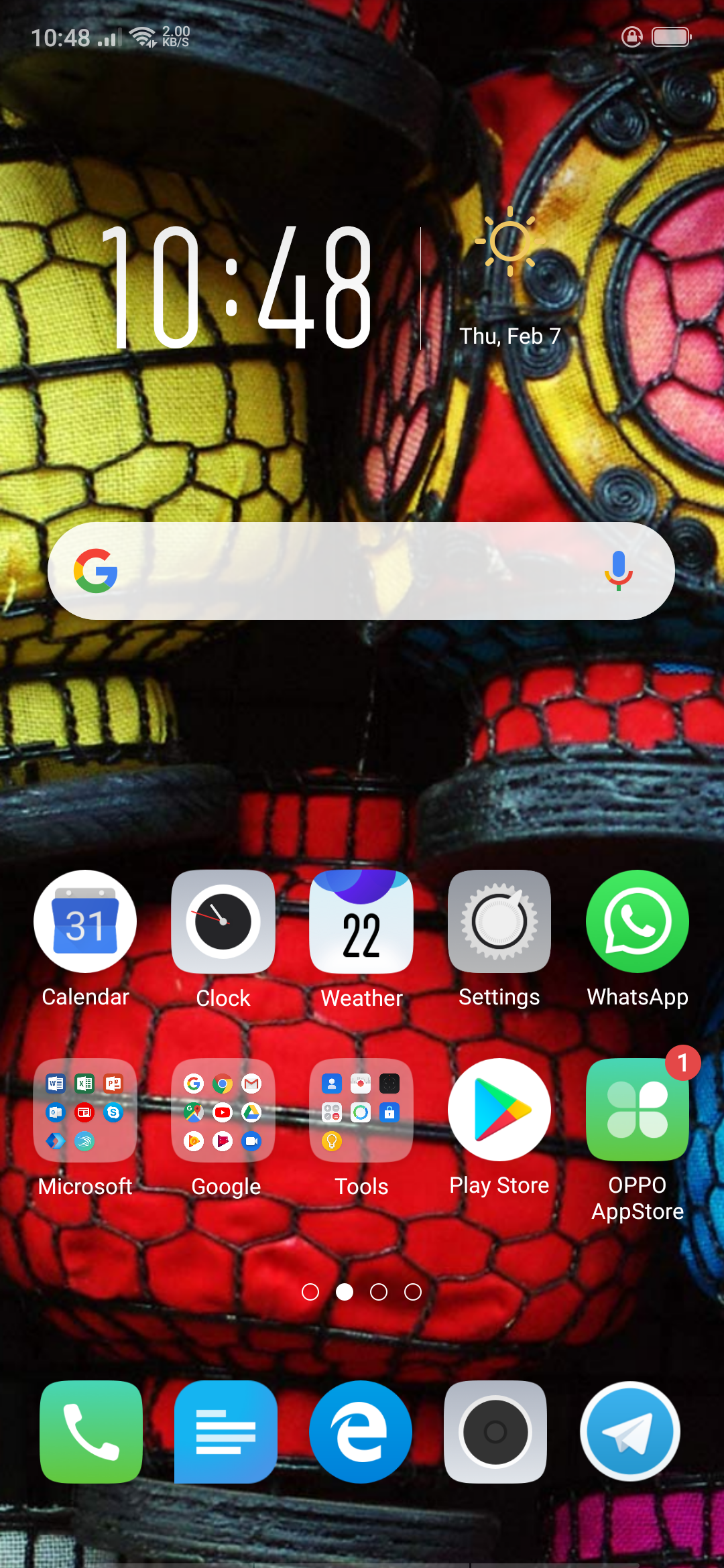Open the Weather app
This screenshot has height=1568, width=724.
(361, 922)
